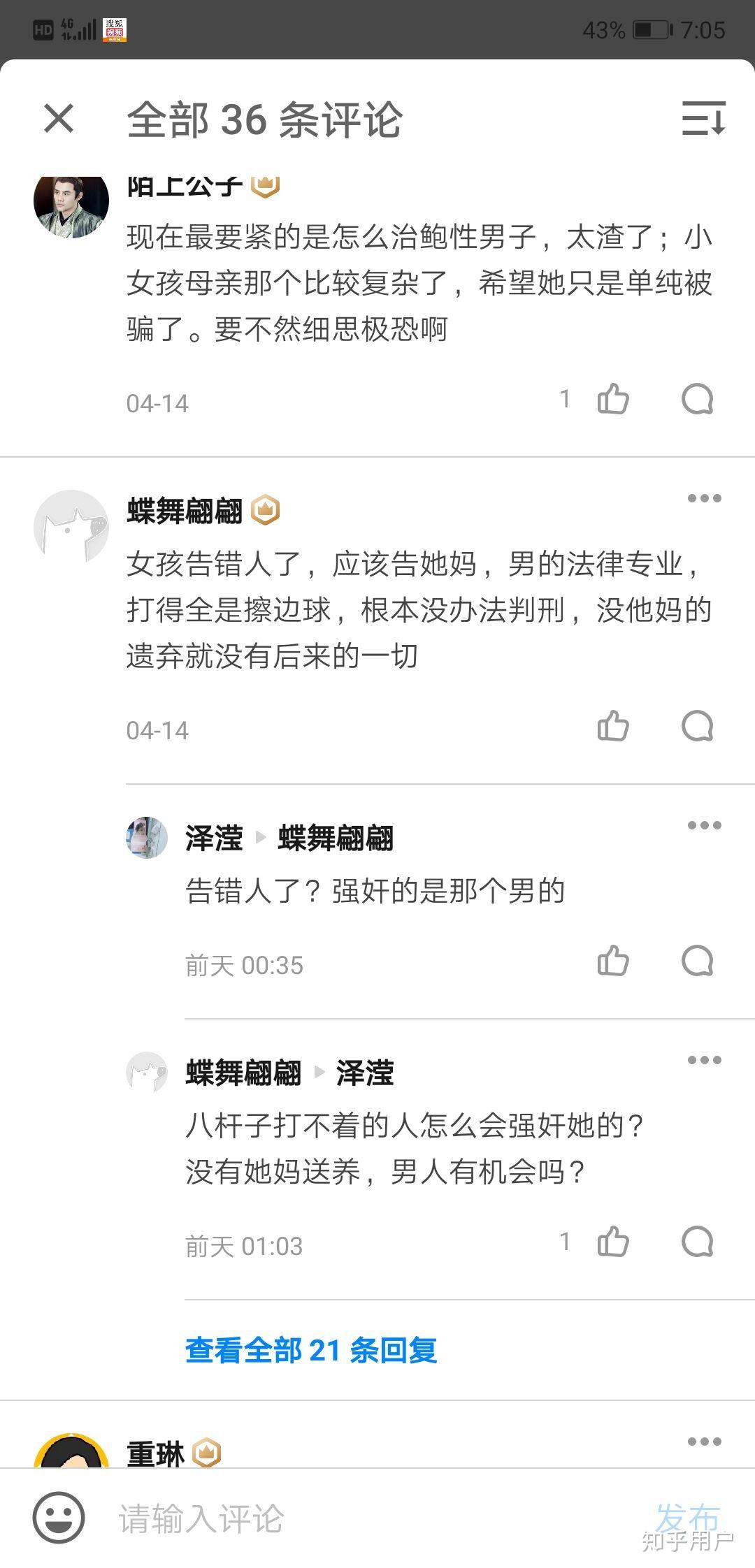Reply to 蝶舞翩翩's comment dated 04-14

tap(697, 727)
